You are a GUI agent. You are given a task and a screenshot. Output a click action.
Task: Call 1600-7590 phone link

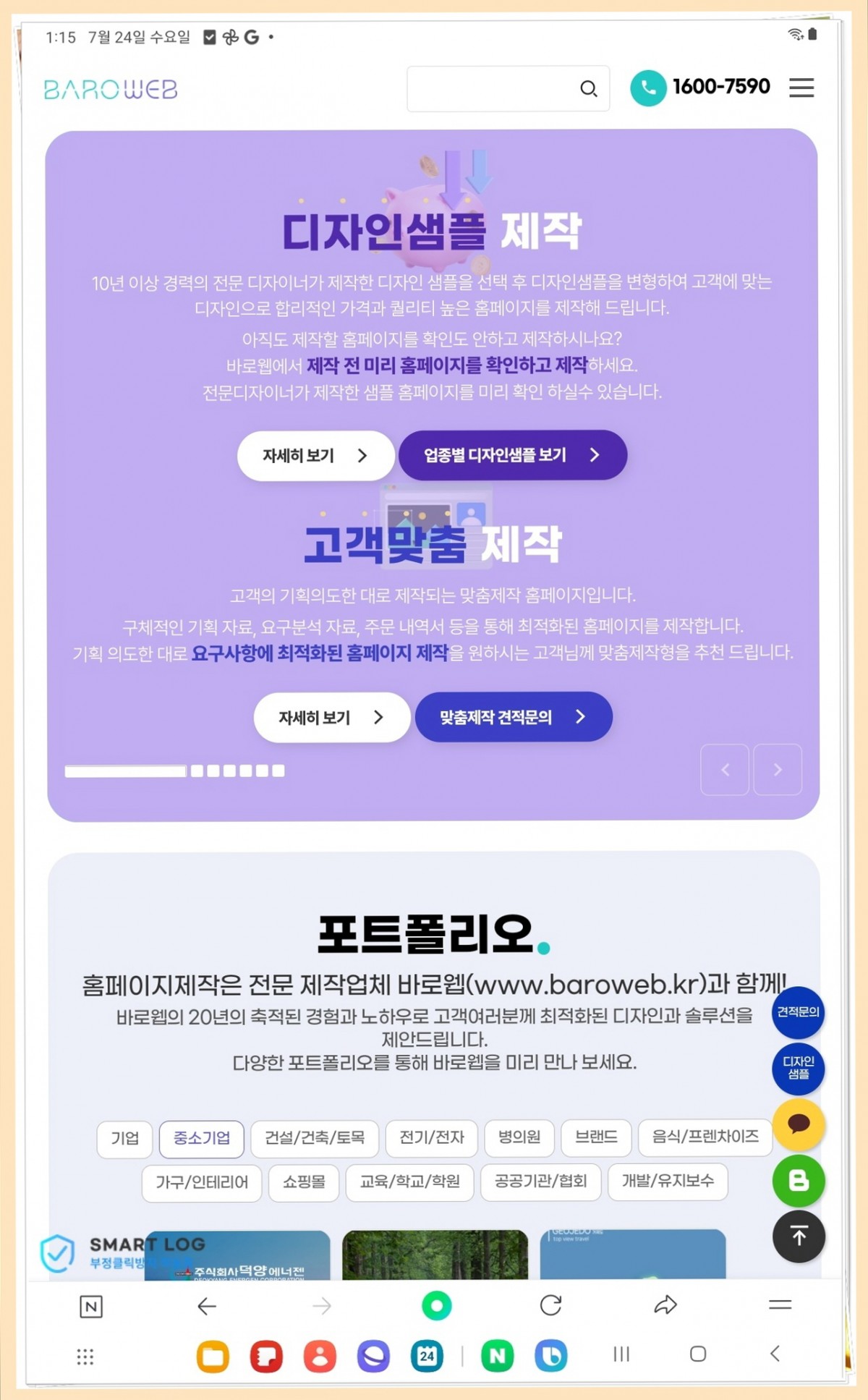[x=700, y=88]
